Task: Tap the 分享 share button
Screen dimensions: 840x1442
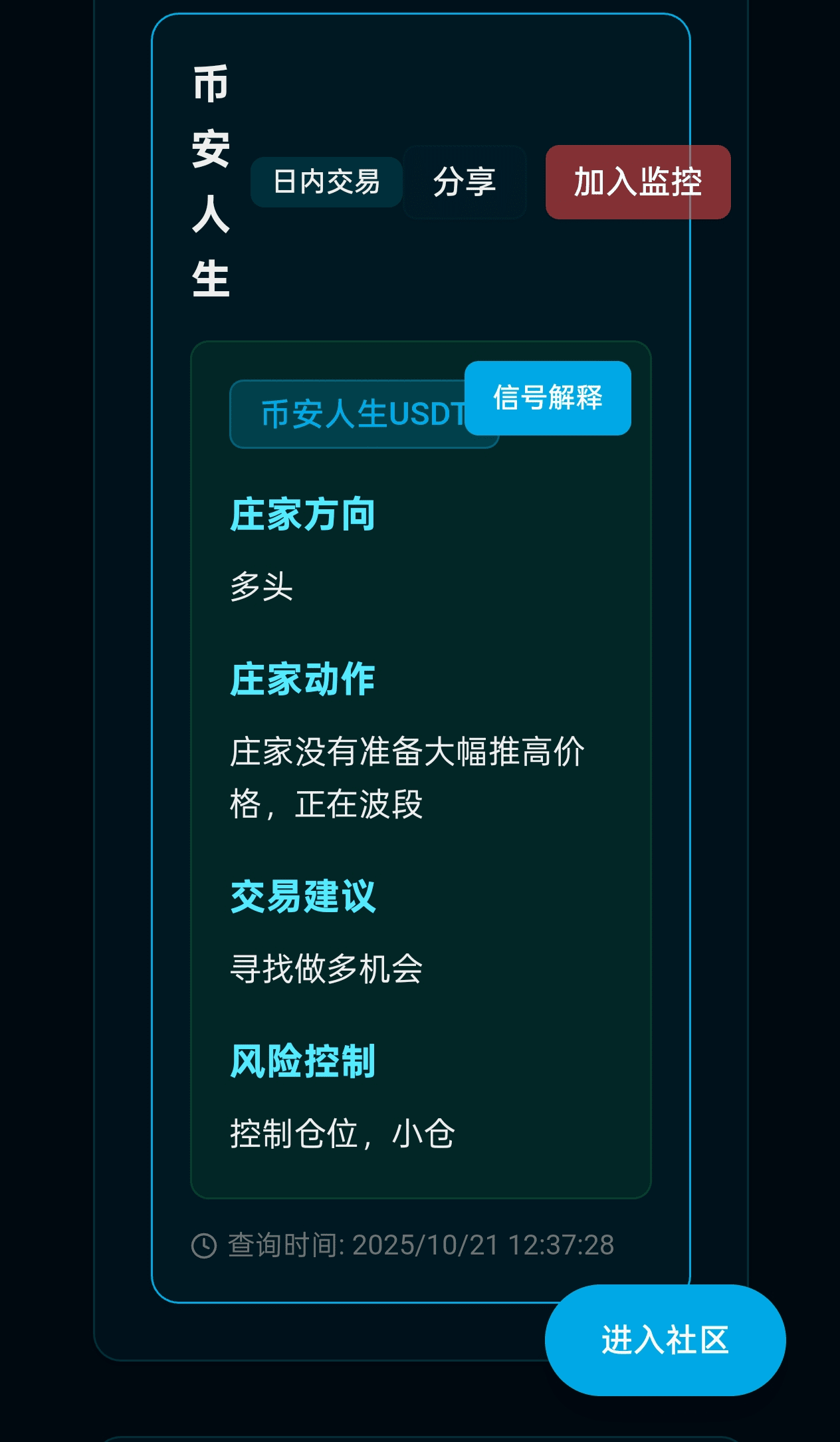Action: coord(465,182)
